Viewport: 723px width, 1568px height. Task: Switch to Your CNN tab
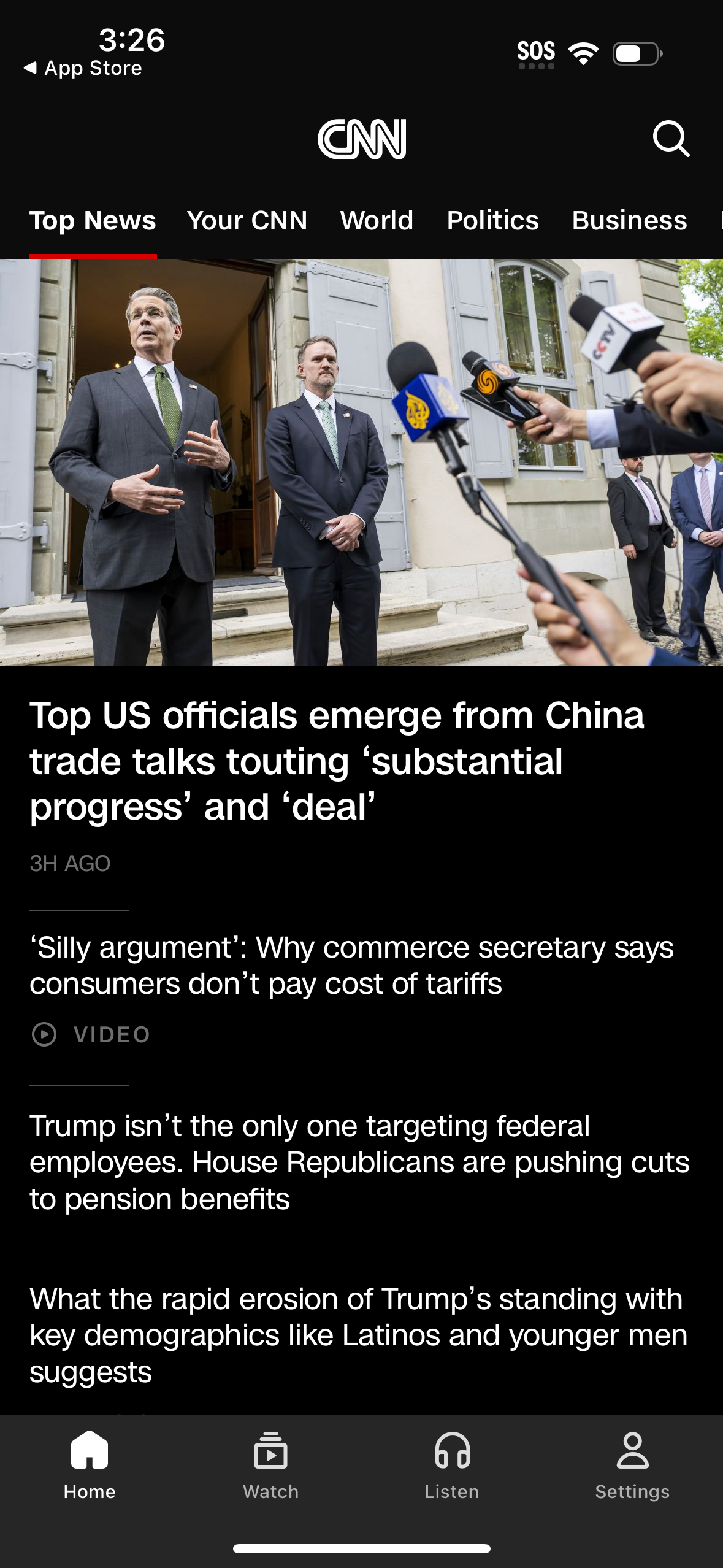248,221
